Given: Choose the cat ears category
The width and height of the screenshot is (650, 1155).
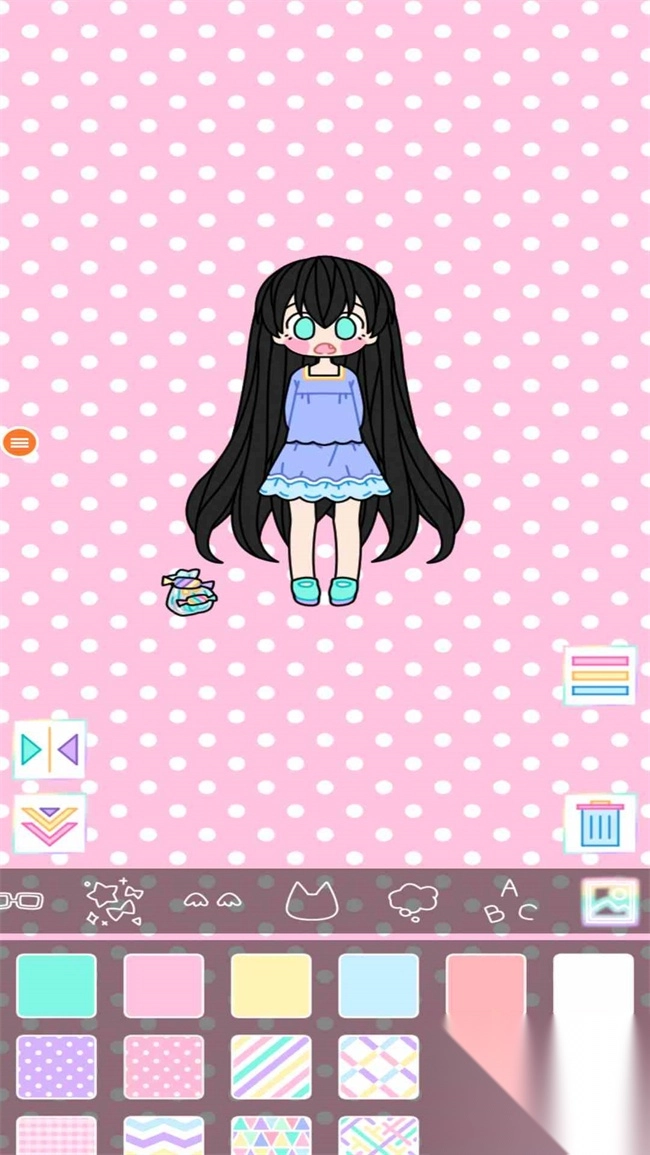Looking at the screenshot, I should (x=312, y=900).
